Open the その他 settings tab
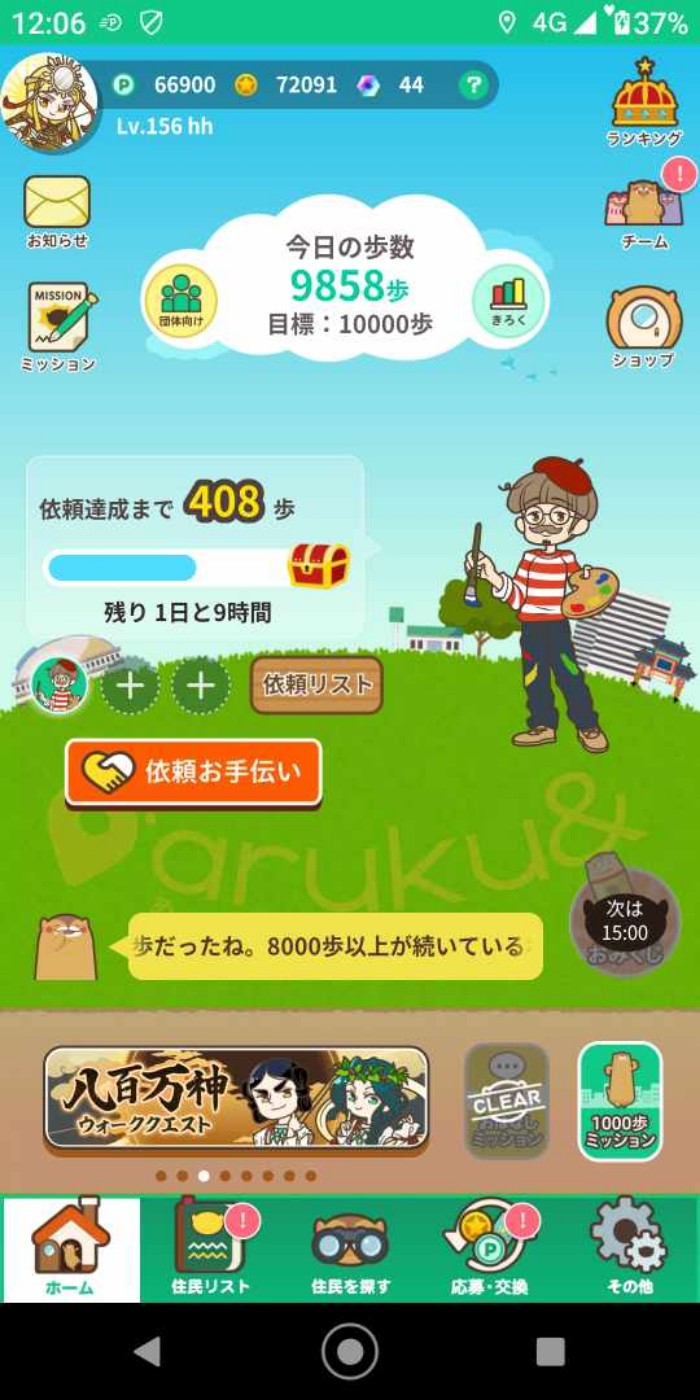The height and width of the screenshot is (1400, 700). [x=629, y=1248]
